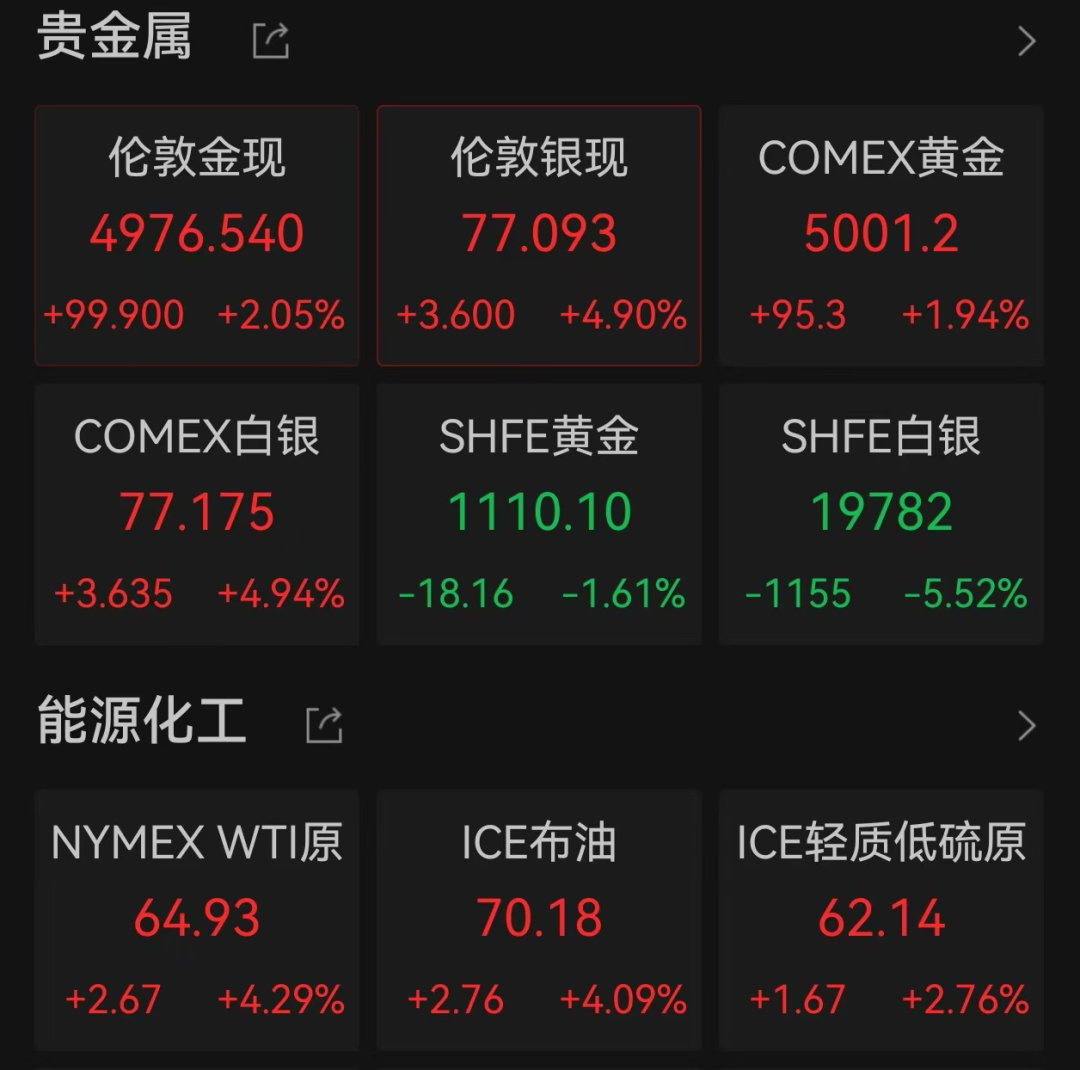Open the COMEX白银 card
1080x1070 pixels.
tap(197, 514)
